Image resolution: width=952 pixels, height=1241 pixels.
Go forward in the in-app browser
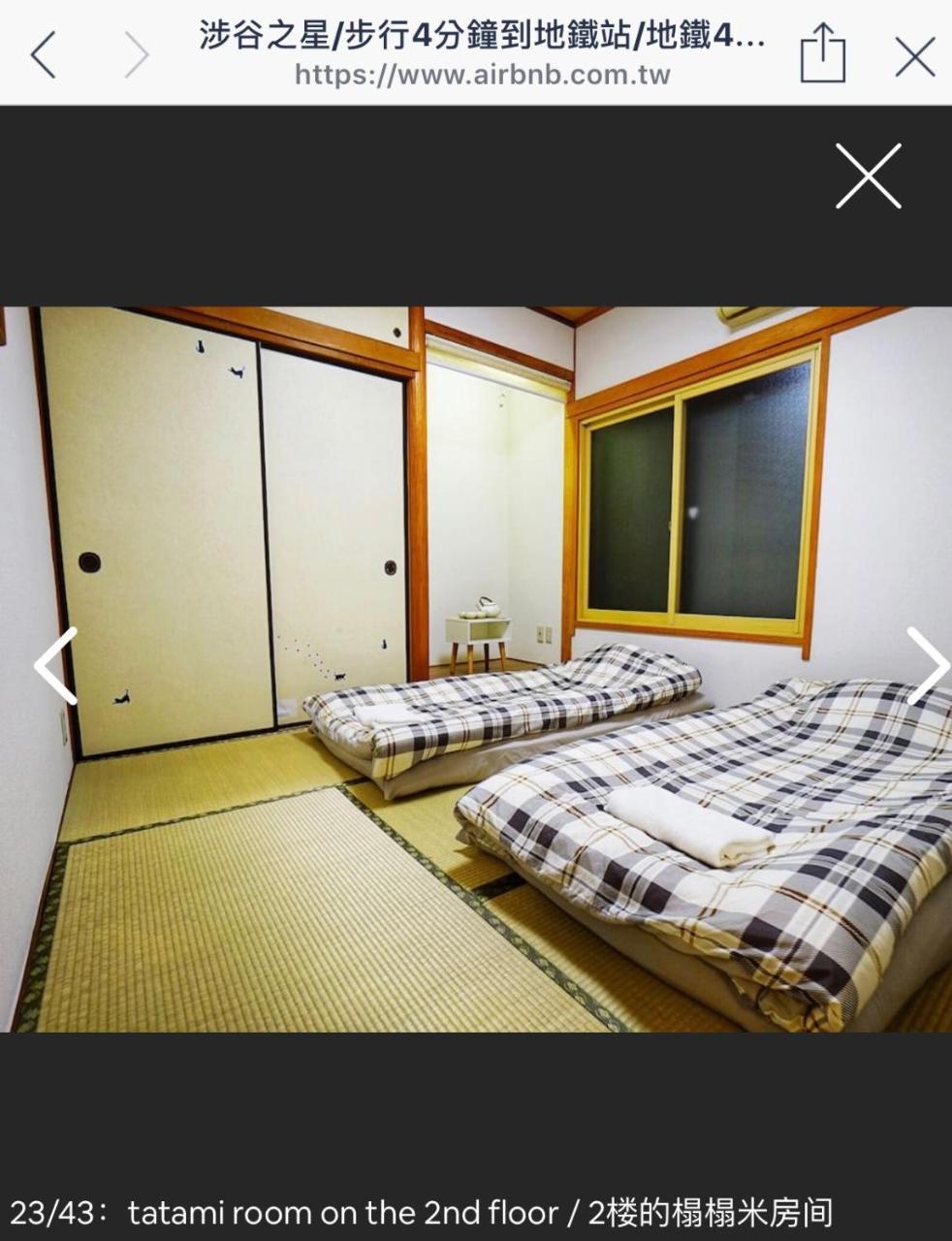[136, 54]
